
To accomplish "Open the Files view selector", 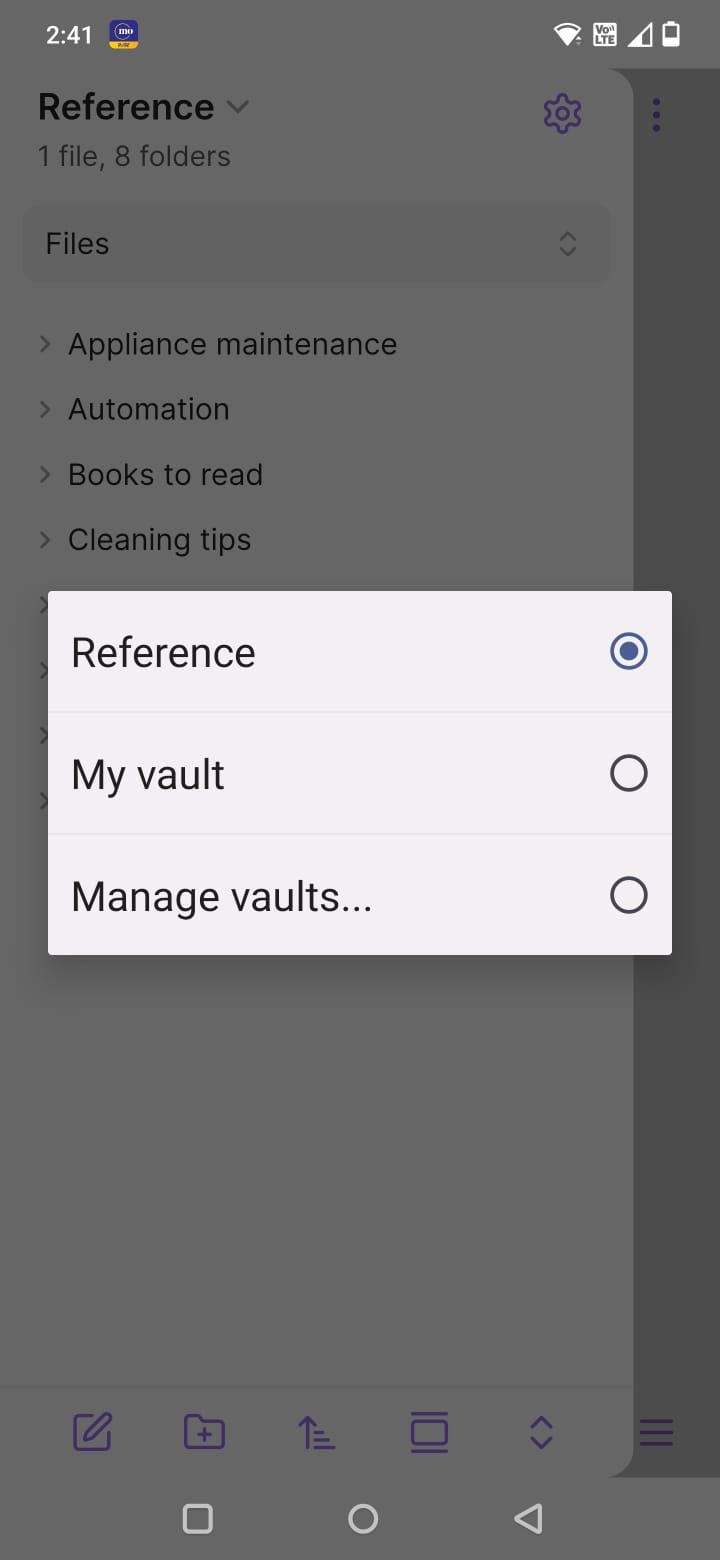I will [x=316, y=243].
